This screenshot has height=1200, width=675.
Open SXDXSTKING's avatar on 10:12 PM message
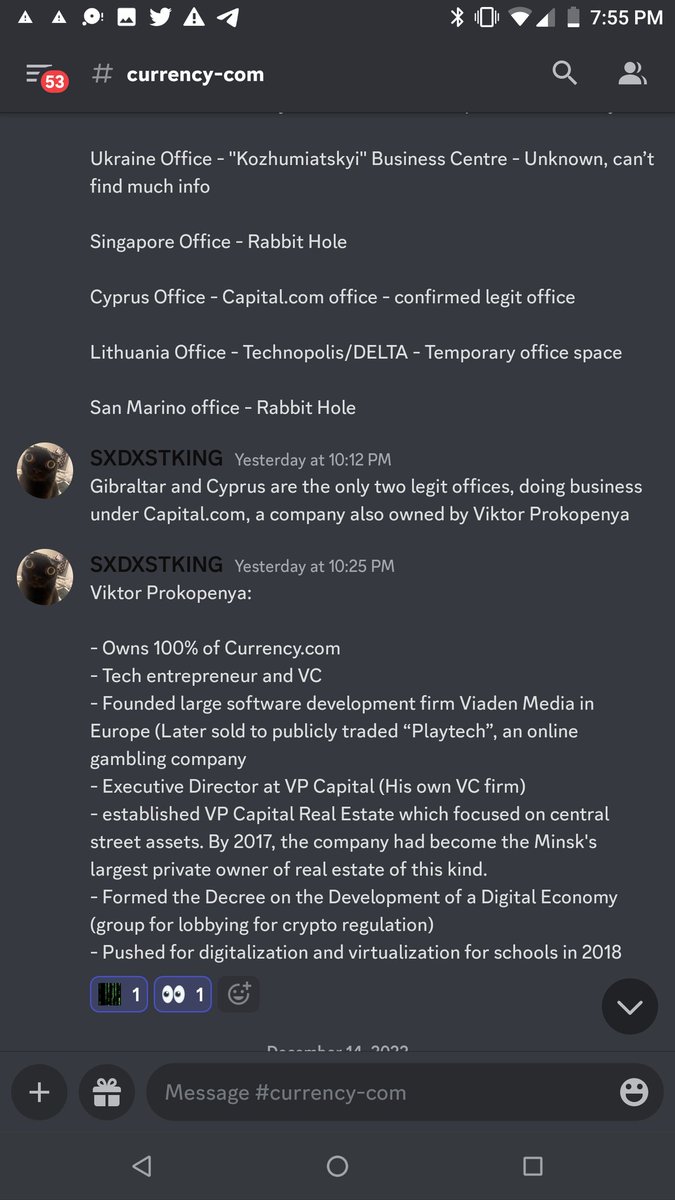tap(45, 471)
